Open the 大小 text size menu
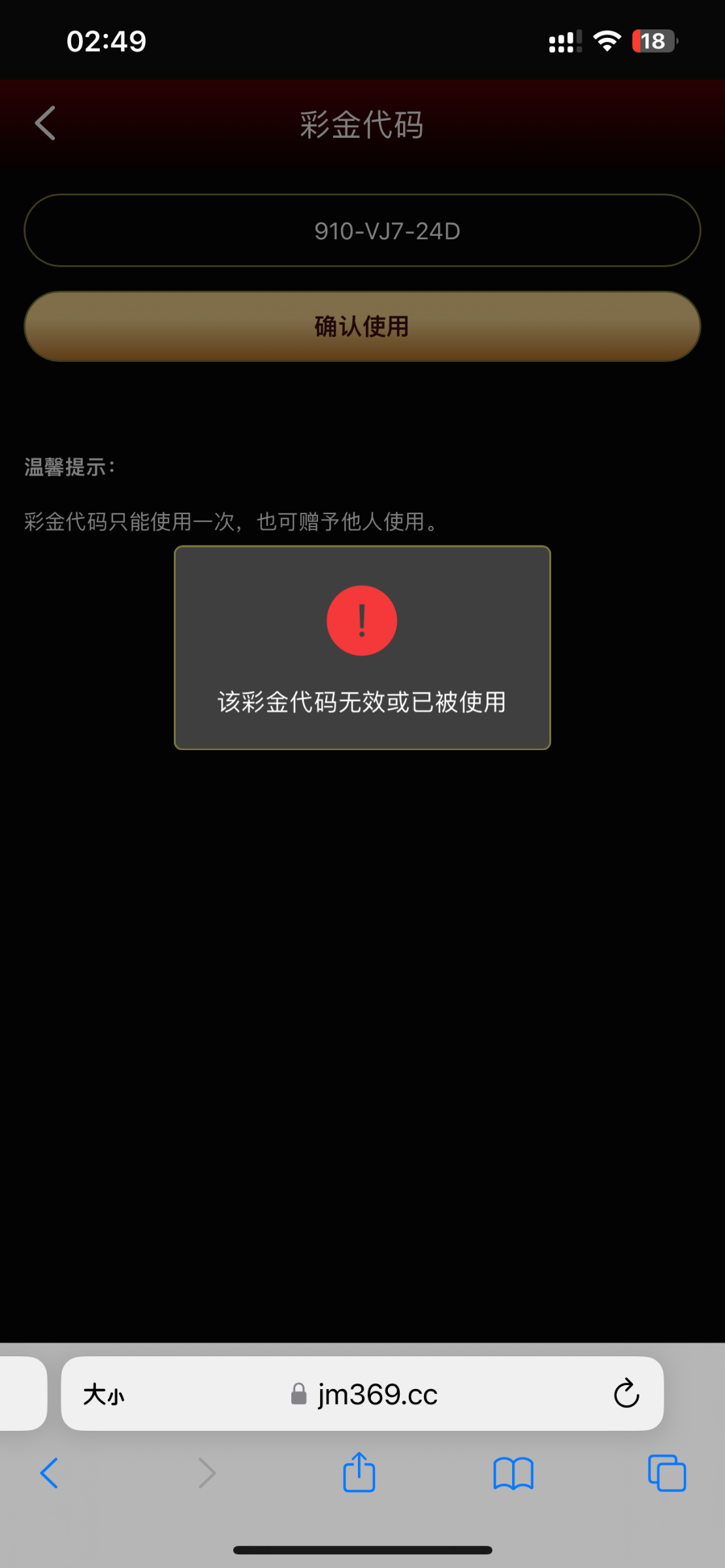The image size is (725, 1568). (103, 1395)
